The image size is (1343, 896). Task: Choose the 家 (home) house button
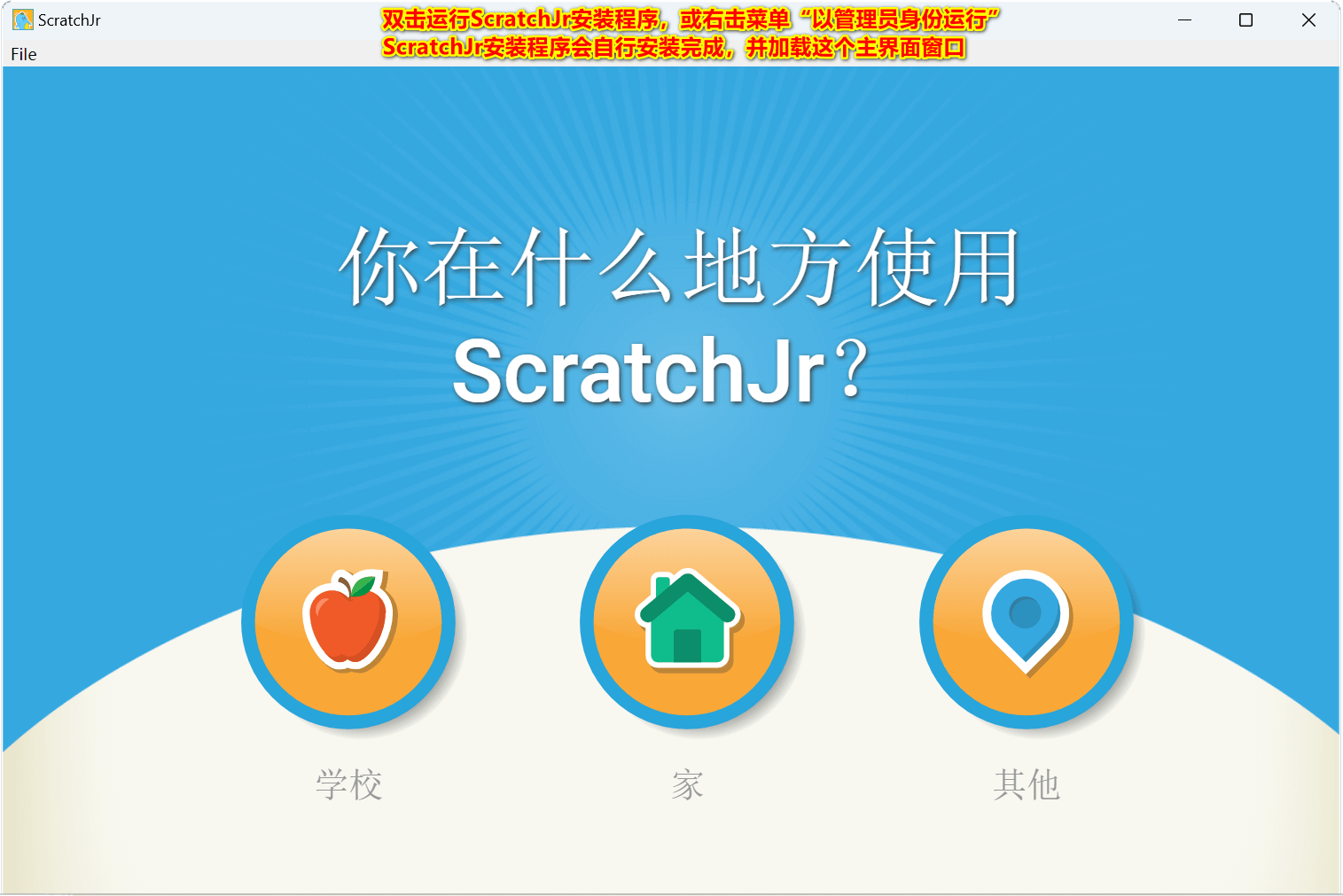(687, 622)
